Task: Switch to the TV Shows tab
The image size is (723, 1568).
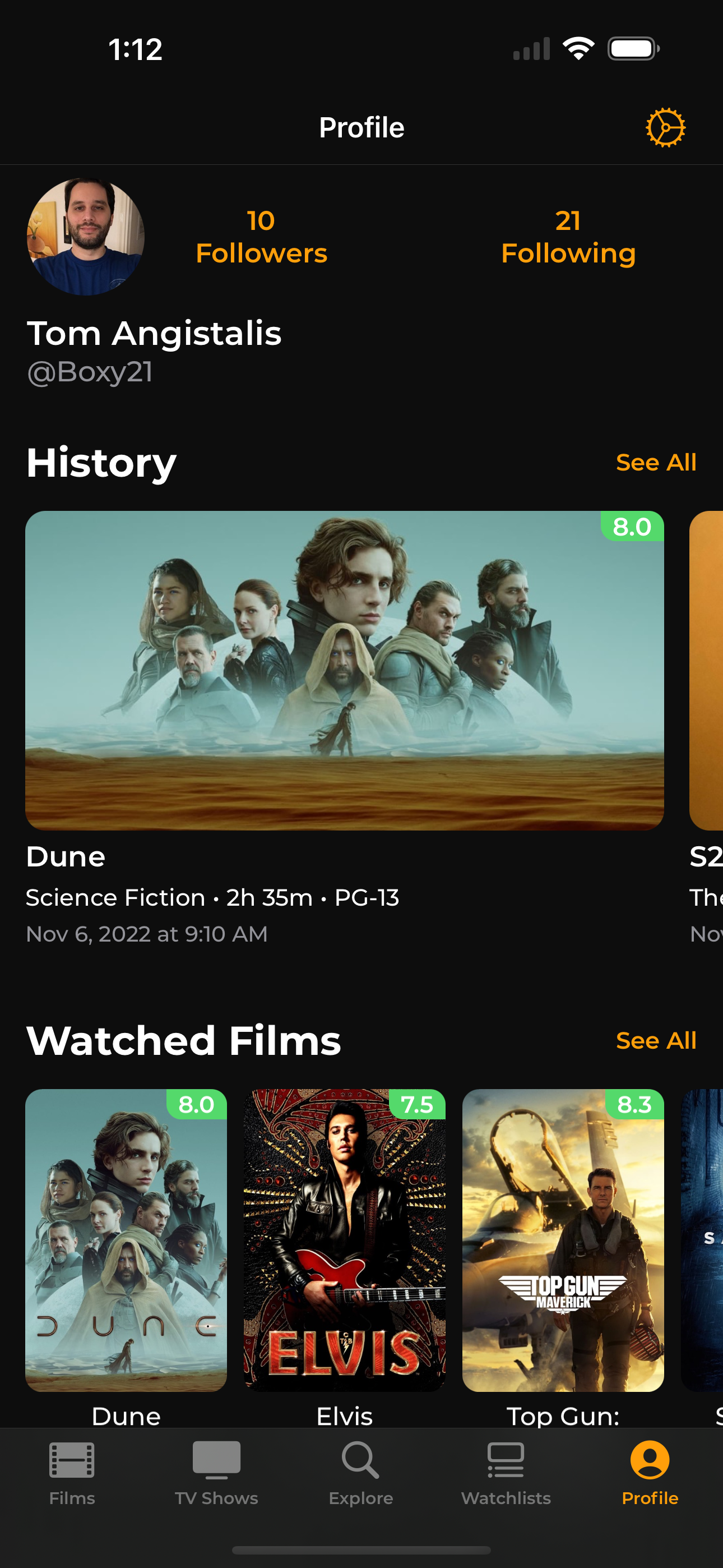Action: point(217,1473)
